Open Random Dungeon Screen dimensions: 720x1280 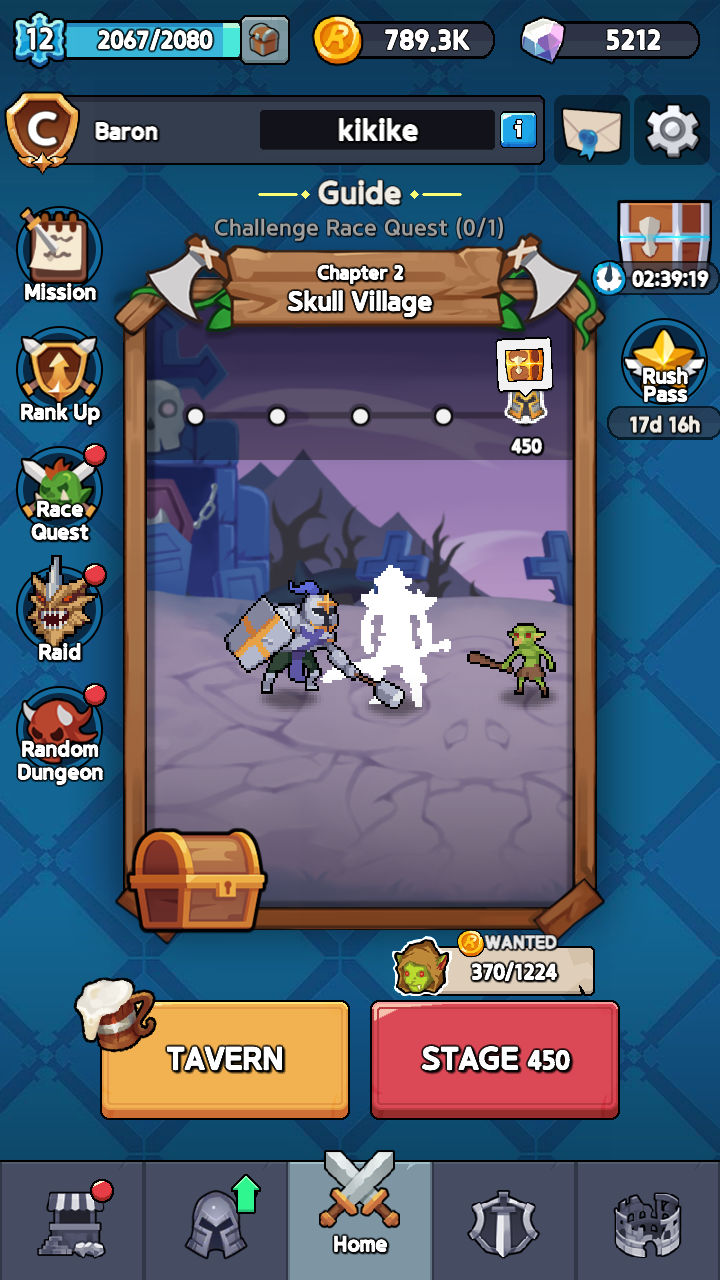click(60, 735)
